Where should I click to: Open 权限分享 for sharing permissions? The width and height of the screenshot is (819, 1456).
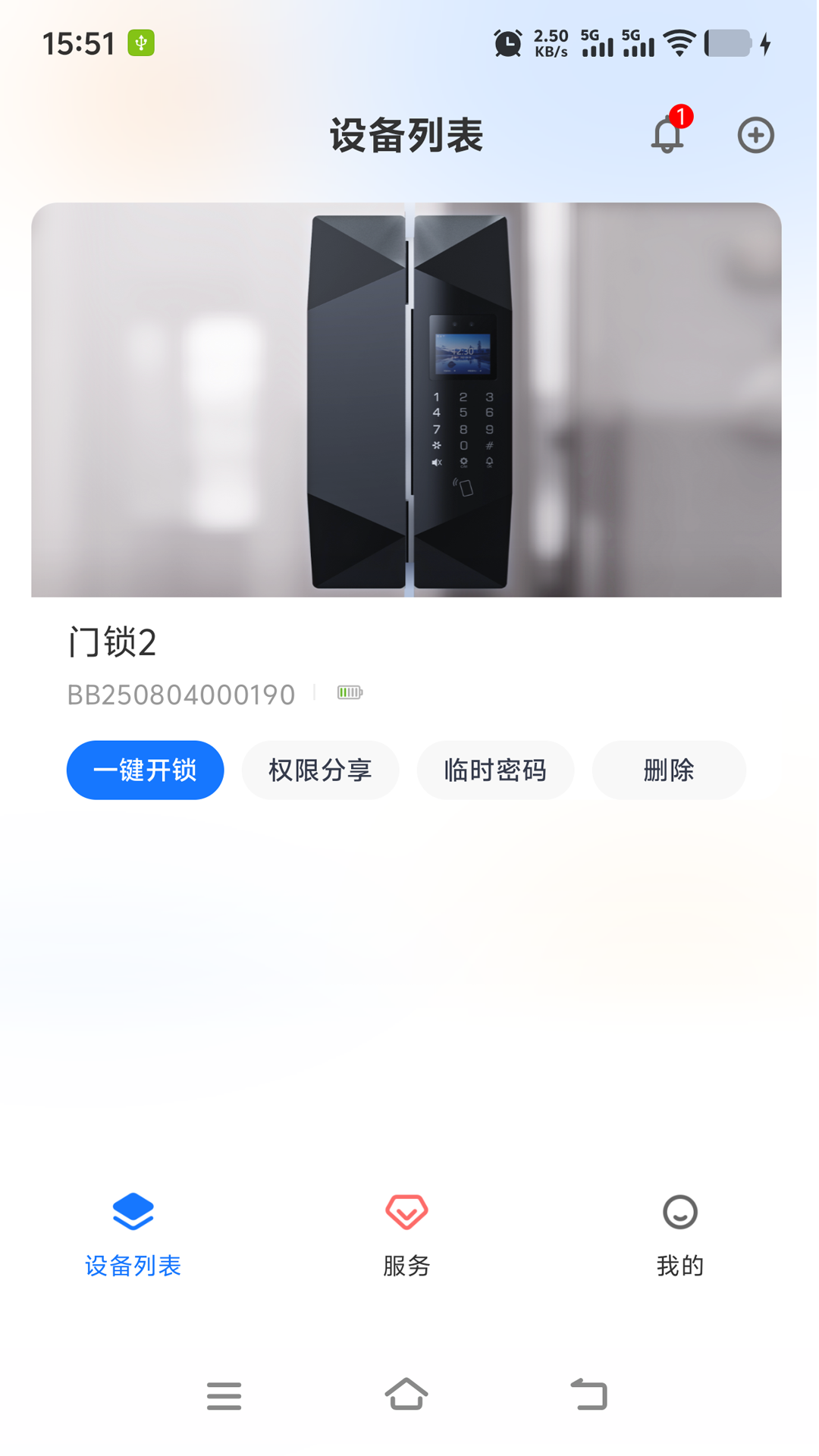320,770
